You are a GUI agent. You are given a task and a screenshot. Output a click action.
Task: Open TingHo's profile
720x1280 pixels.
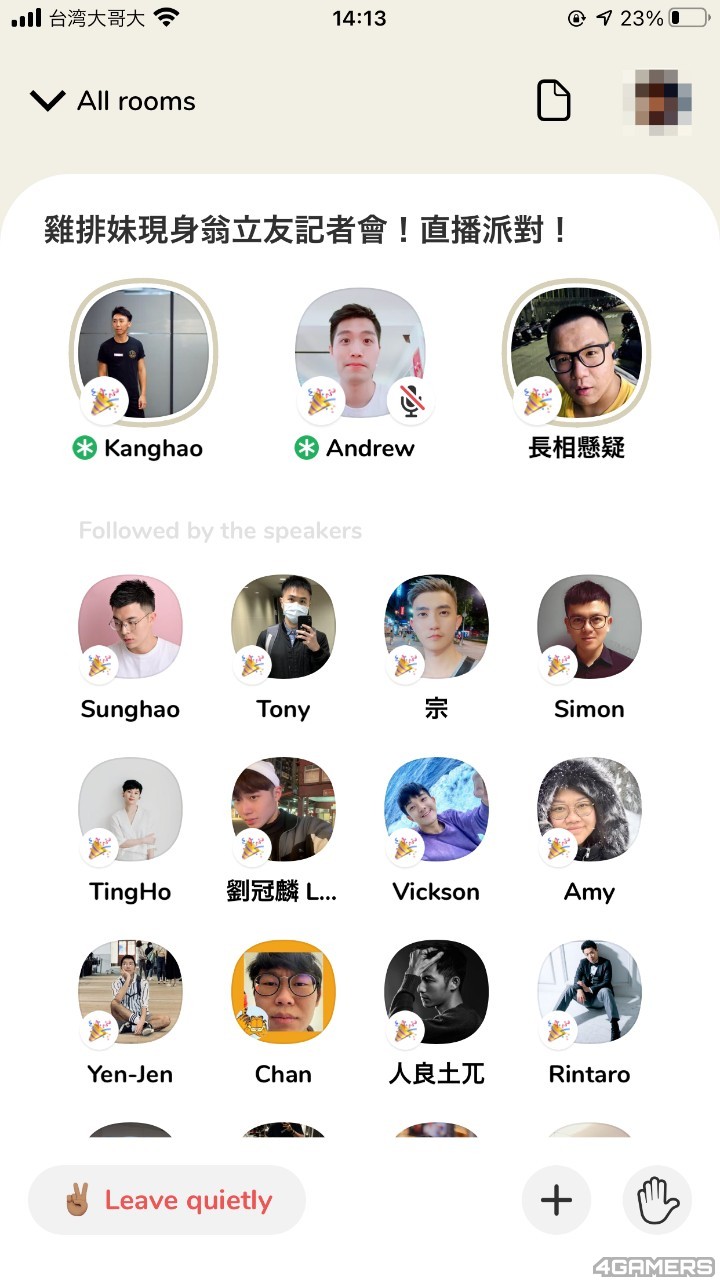coord(130,809)
